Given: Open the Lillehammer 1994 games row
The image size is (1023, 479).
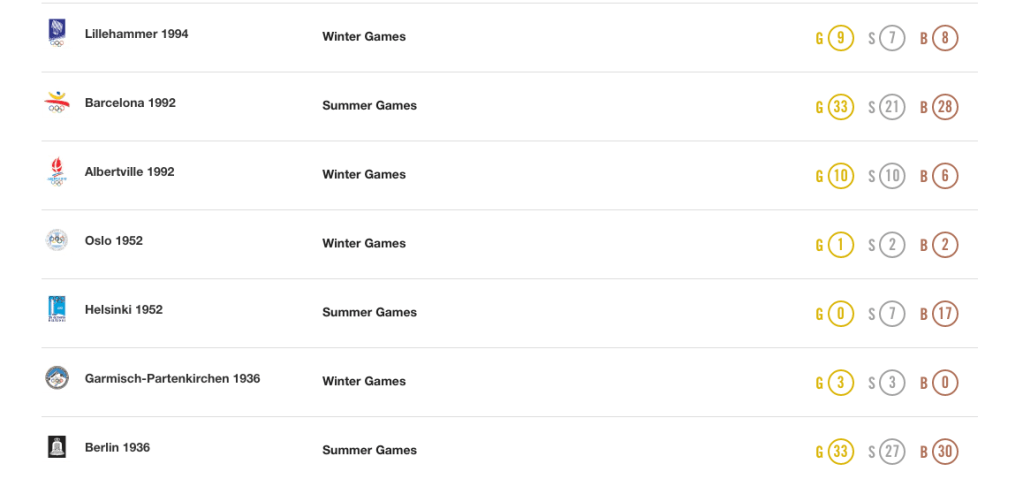Looking at the screenshot, I should pyautogui.click(x=136, y=34).
